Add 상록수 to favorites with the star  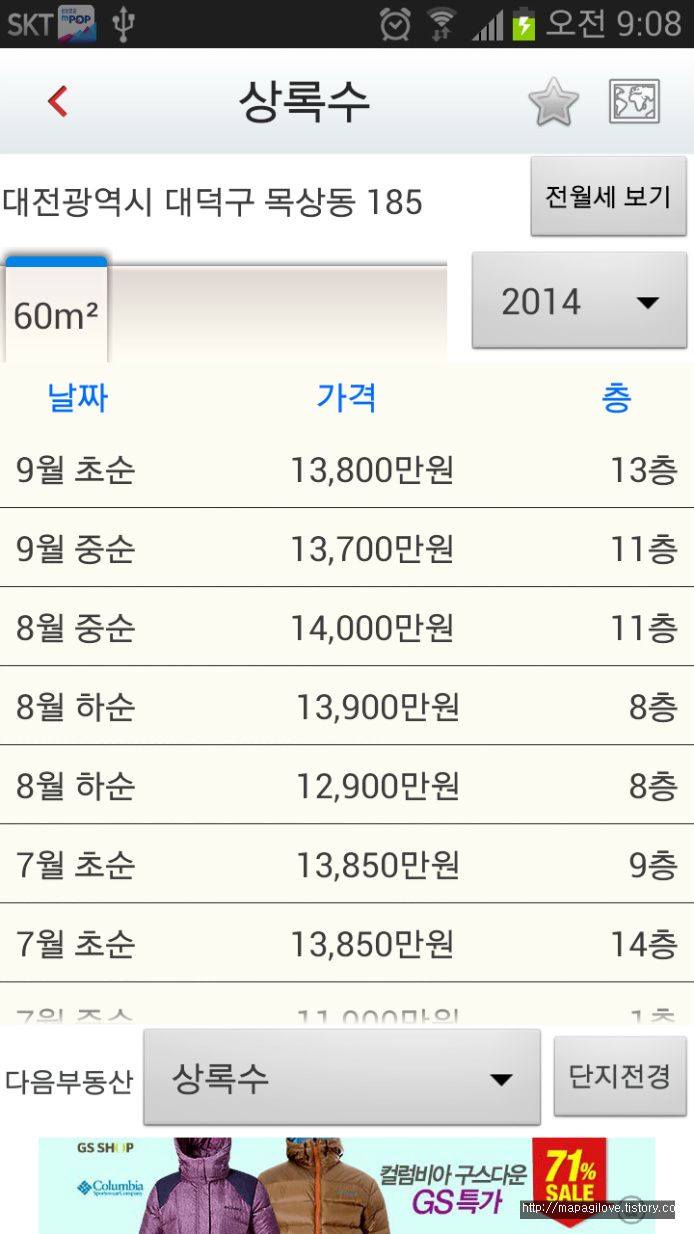[554, 101]
